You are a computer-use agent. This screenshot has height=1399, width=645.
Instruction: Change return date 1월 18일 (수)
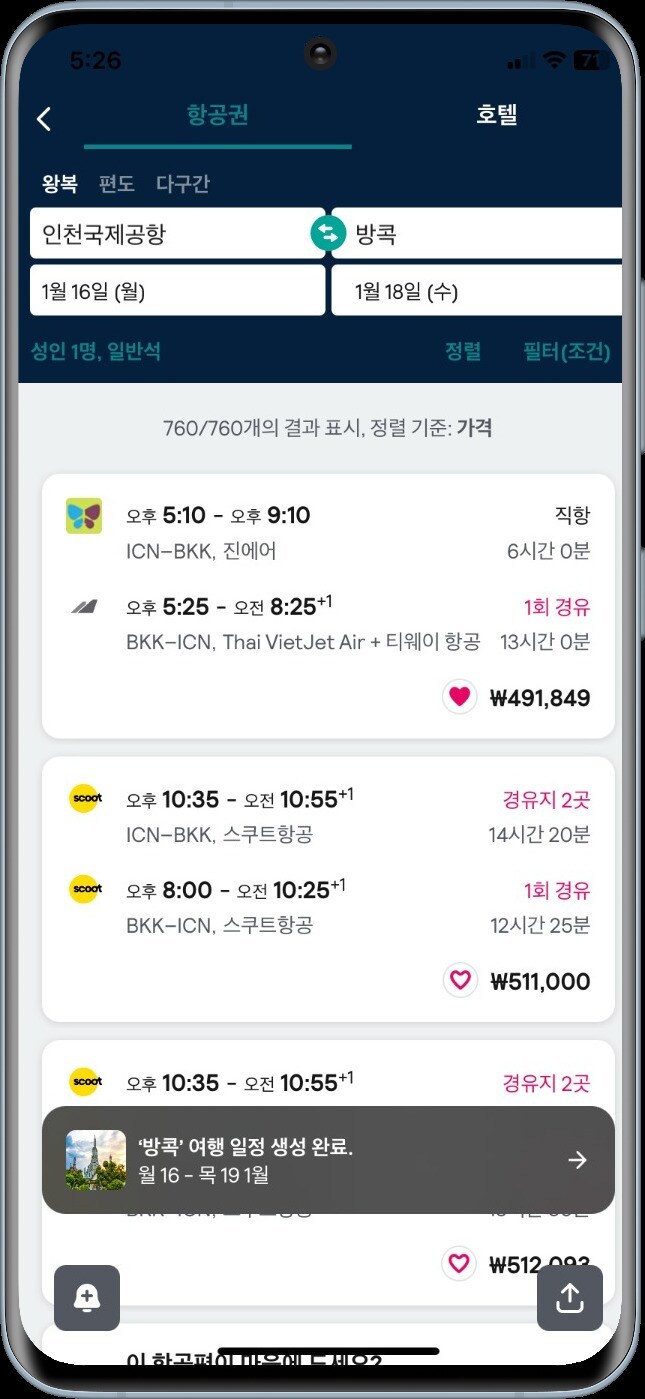(x=476, y=291)
